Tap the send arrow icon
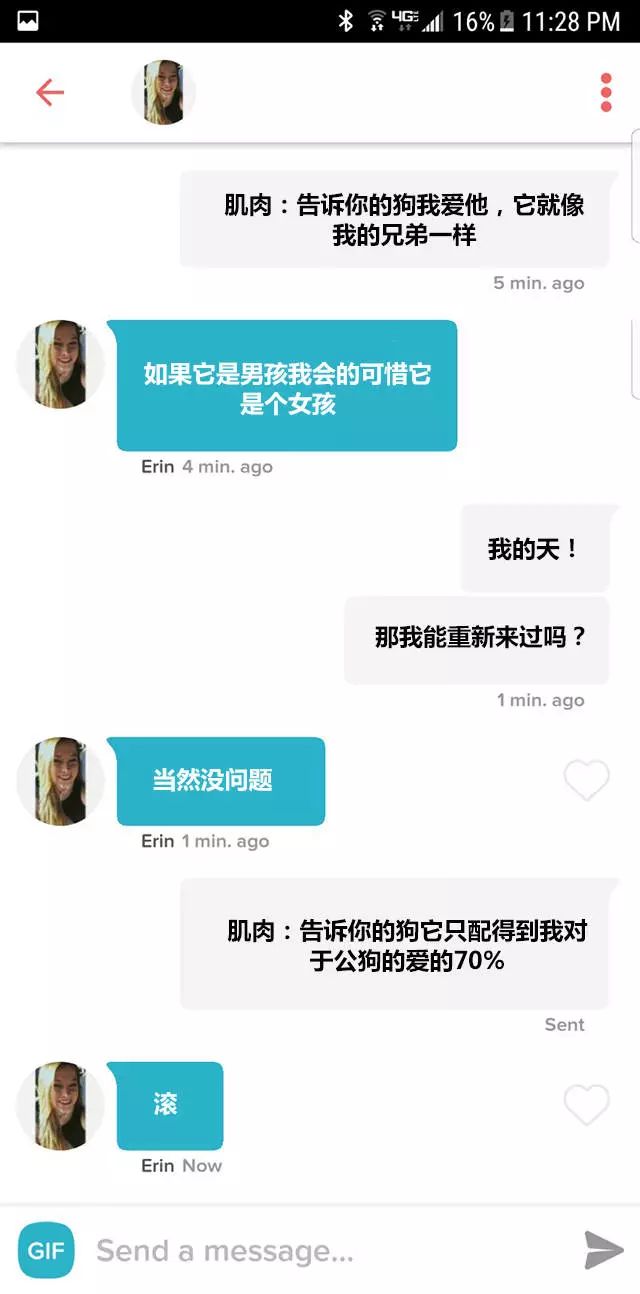This screenshot has width=640, height=1294. (x=604, y=1250)
